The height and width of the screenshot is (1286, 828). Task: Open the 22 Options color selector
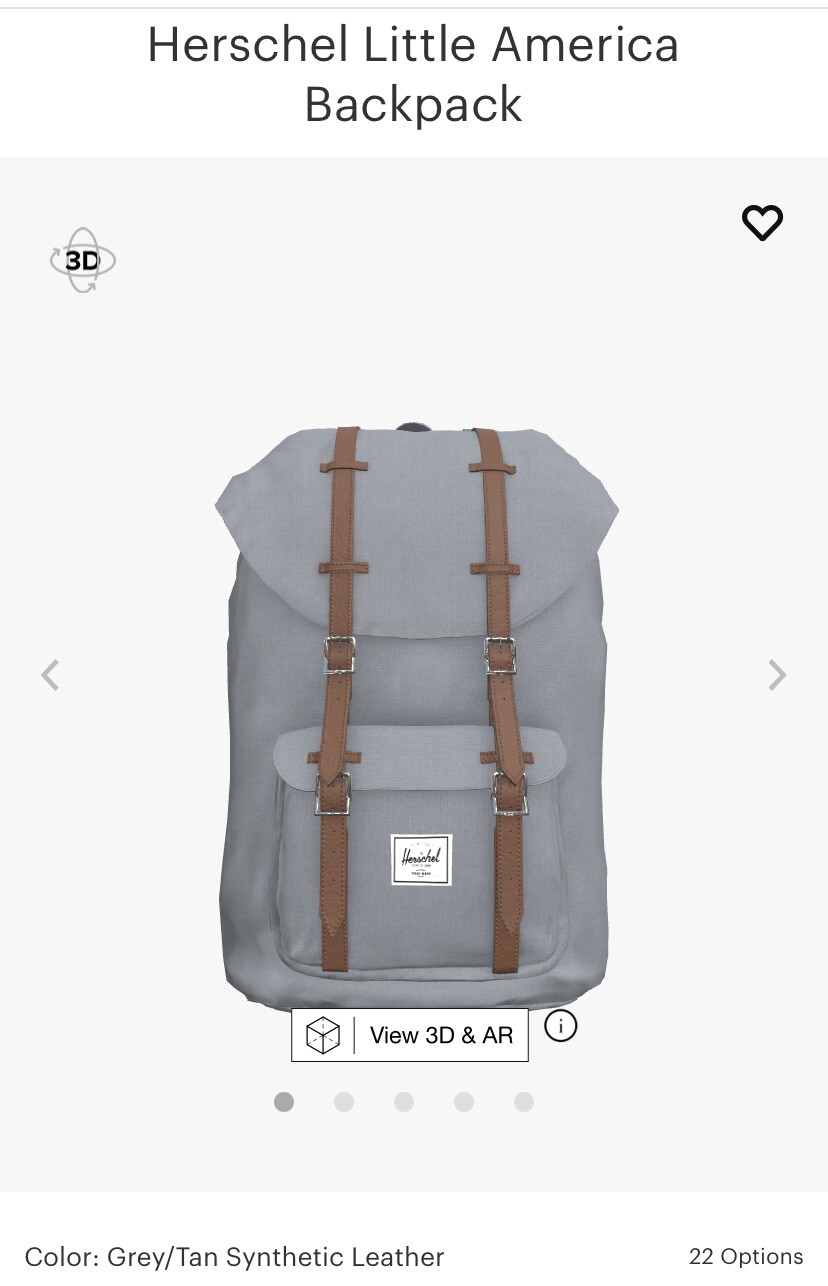click(745, 1256)
